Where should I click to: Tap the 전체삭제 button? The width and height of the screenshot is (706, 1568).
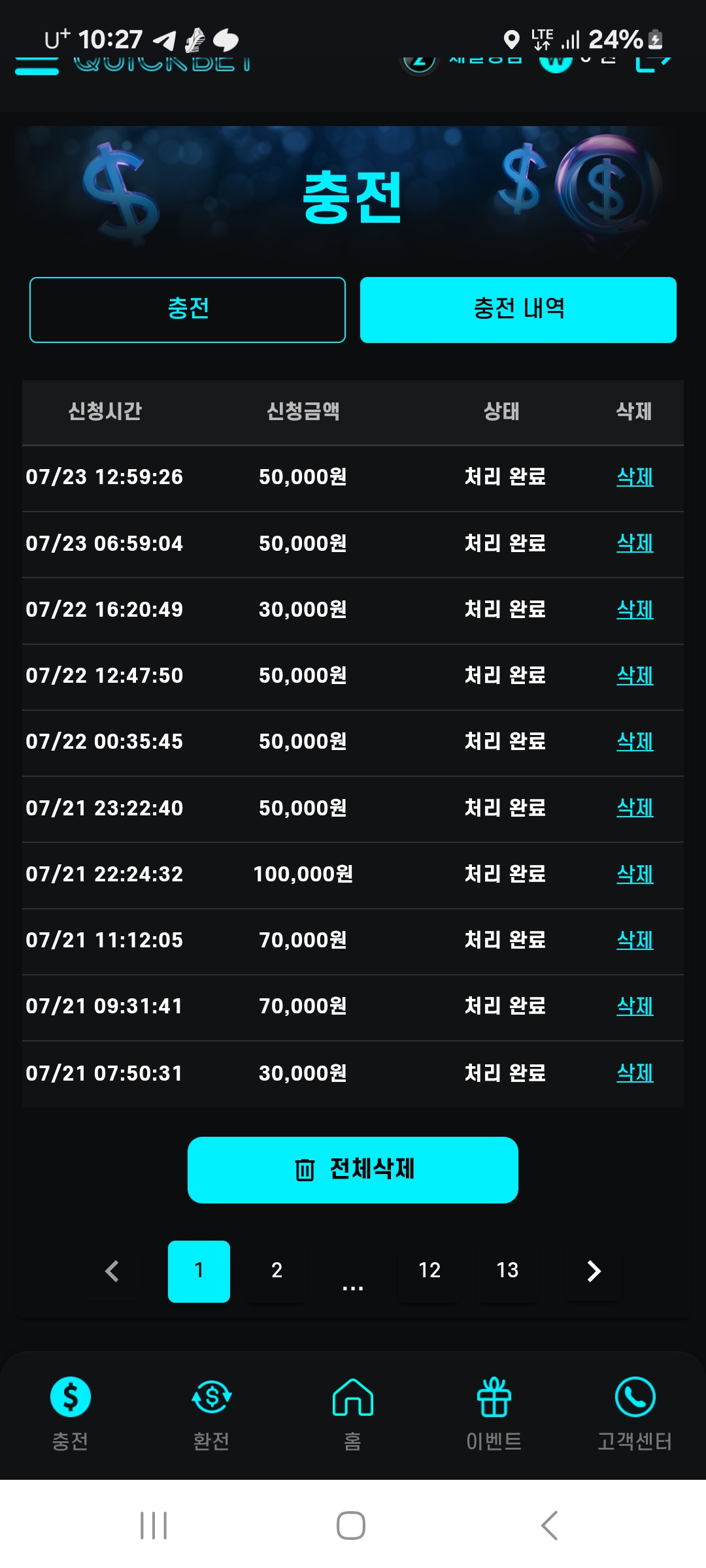point(353,1169)
